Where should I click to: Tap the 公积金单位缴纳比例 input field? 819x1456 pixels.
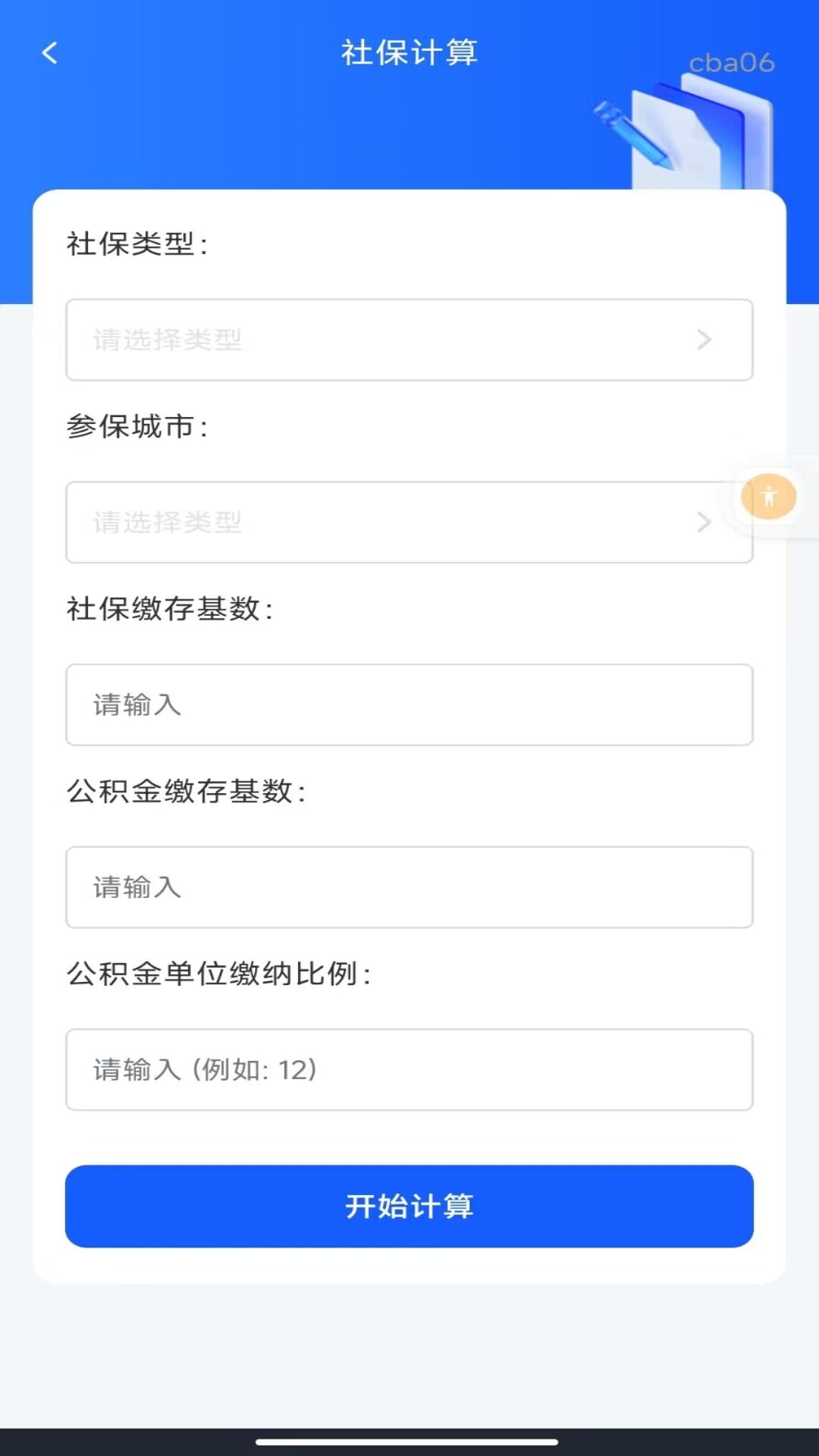(409, 1071)
